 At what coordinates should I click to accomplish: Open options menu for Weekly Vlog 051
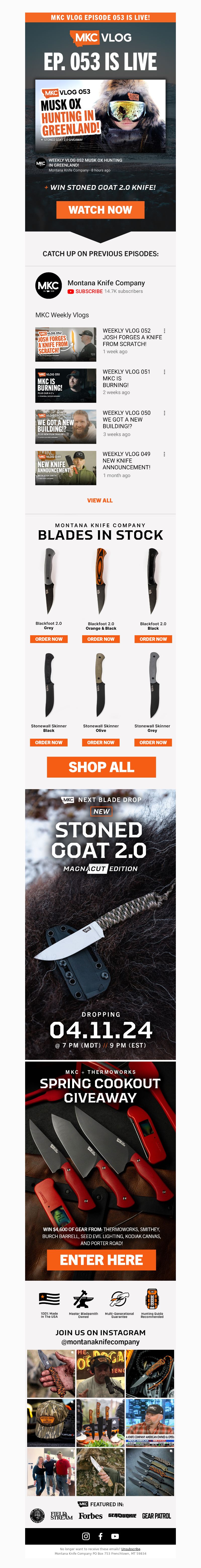pos(165,372)
